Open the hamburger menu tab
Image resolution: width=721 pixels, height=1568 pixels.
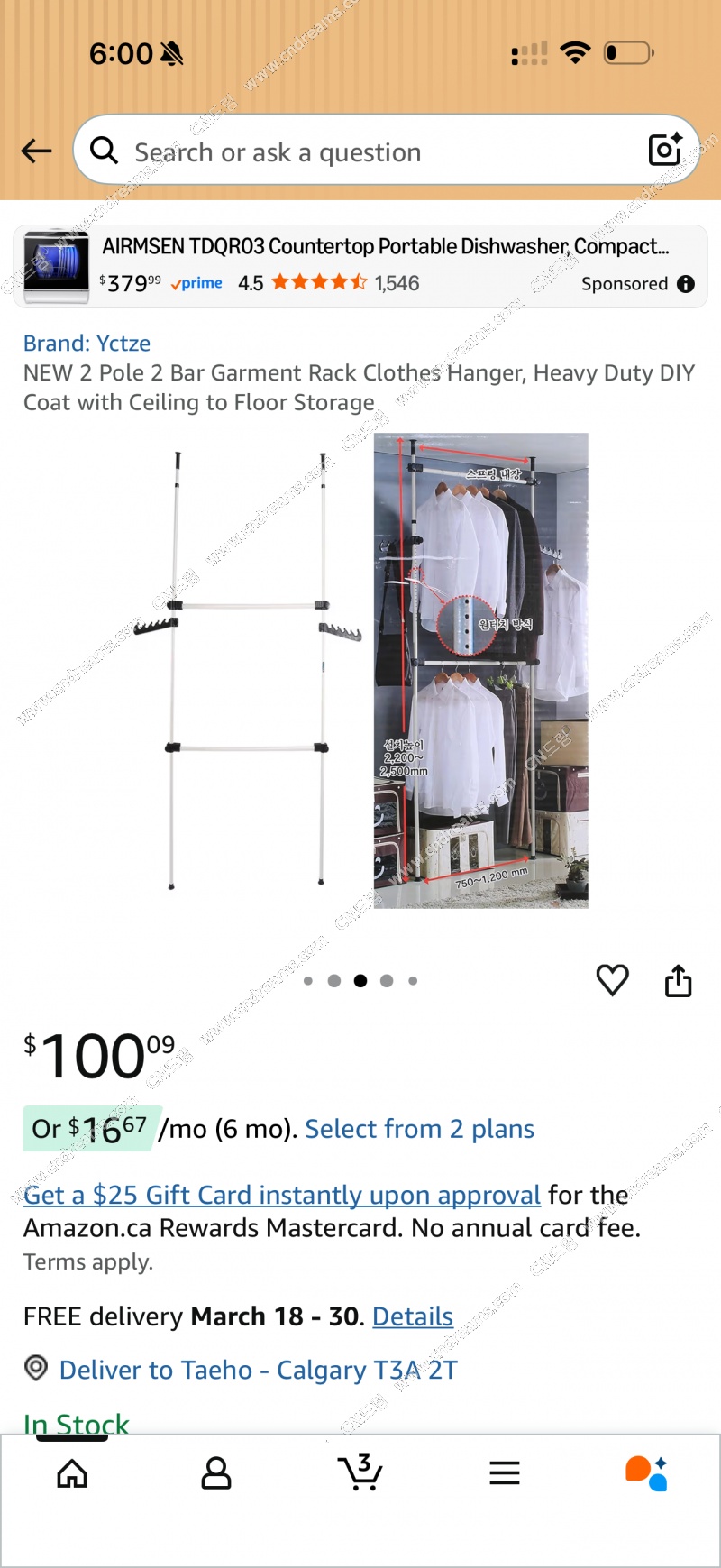point(505,1473)
